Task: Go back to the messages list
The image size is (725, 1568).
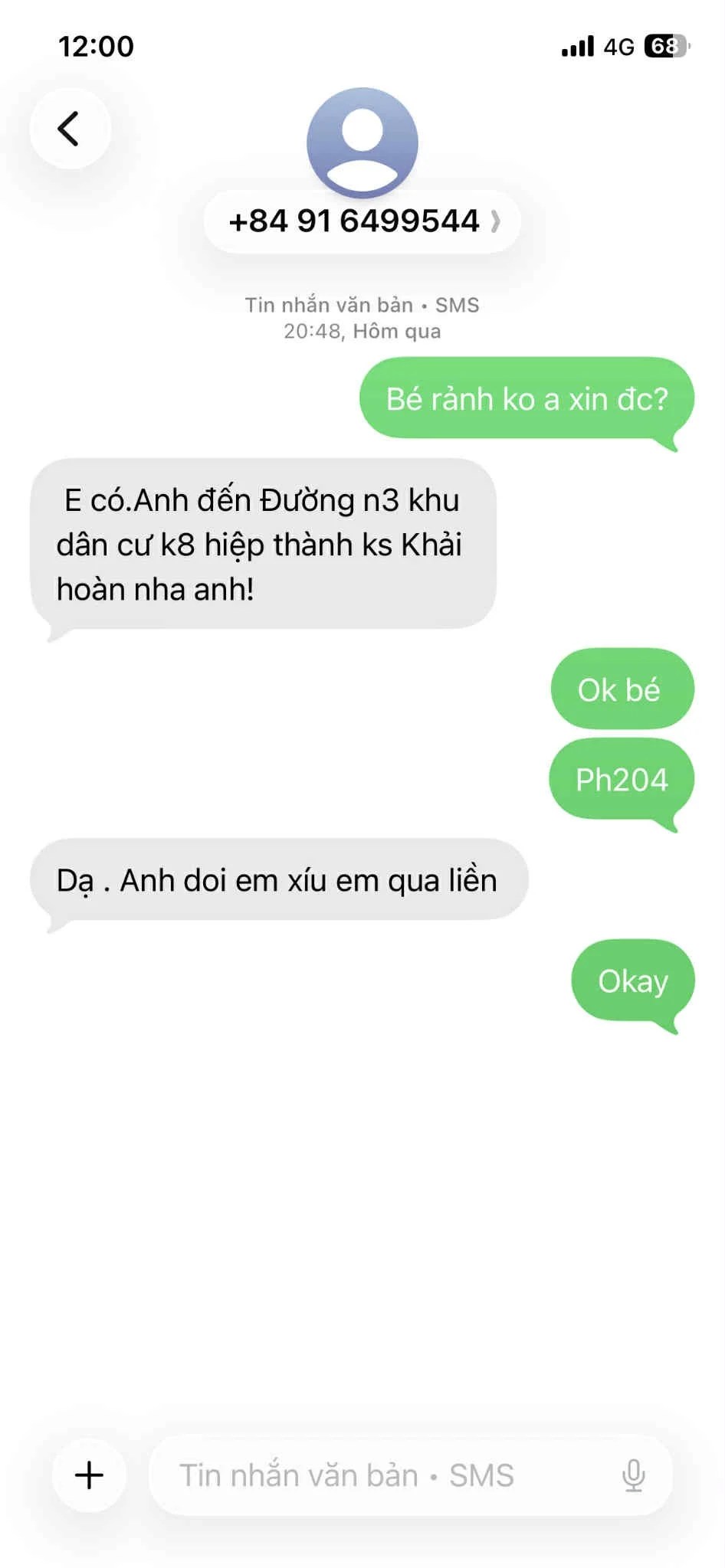Action: [70, 129]
